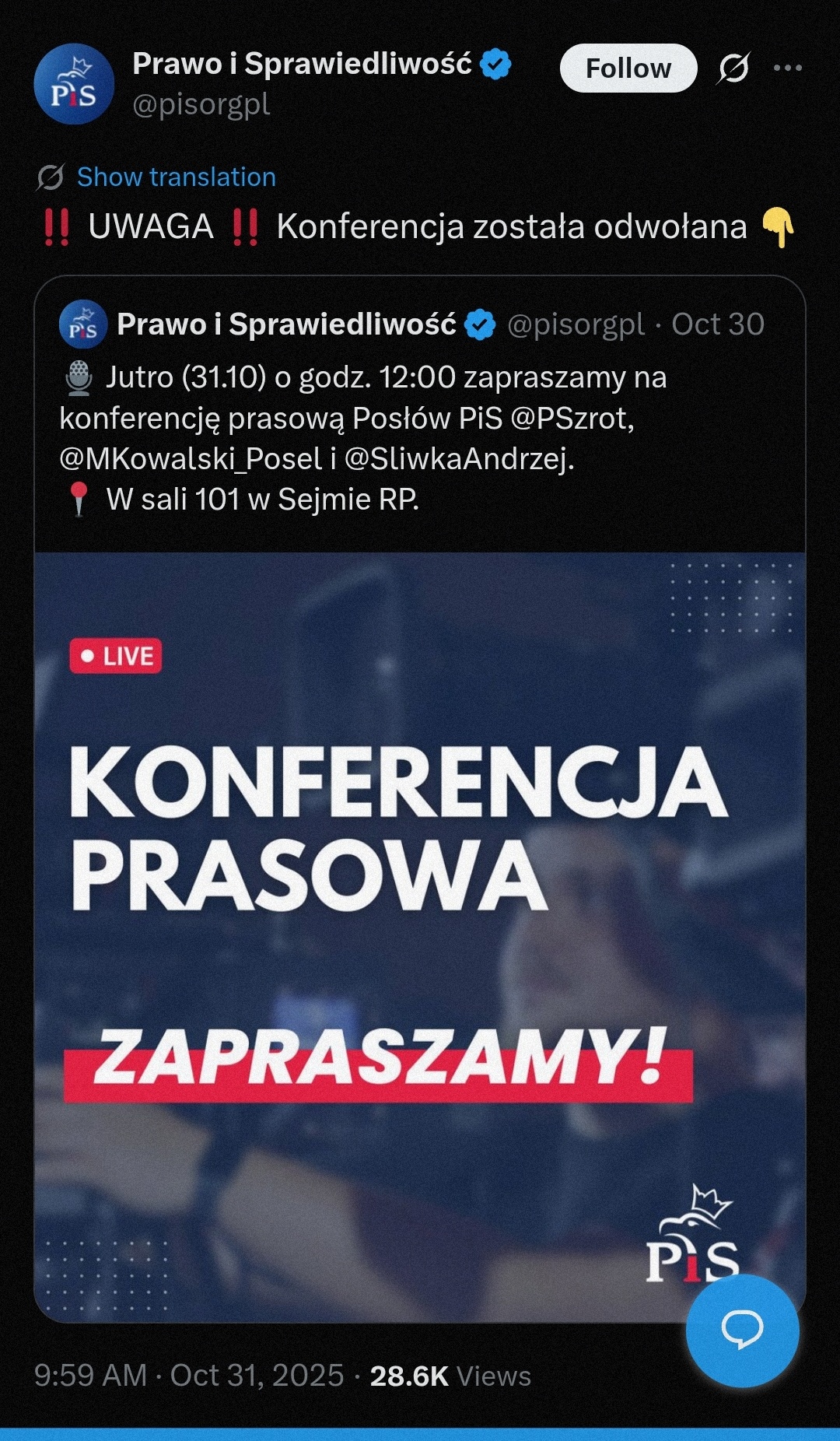
Task: Open the @PSzrot mention link
Action: (x=572, y=419)
